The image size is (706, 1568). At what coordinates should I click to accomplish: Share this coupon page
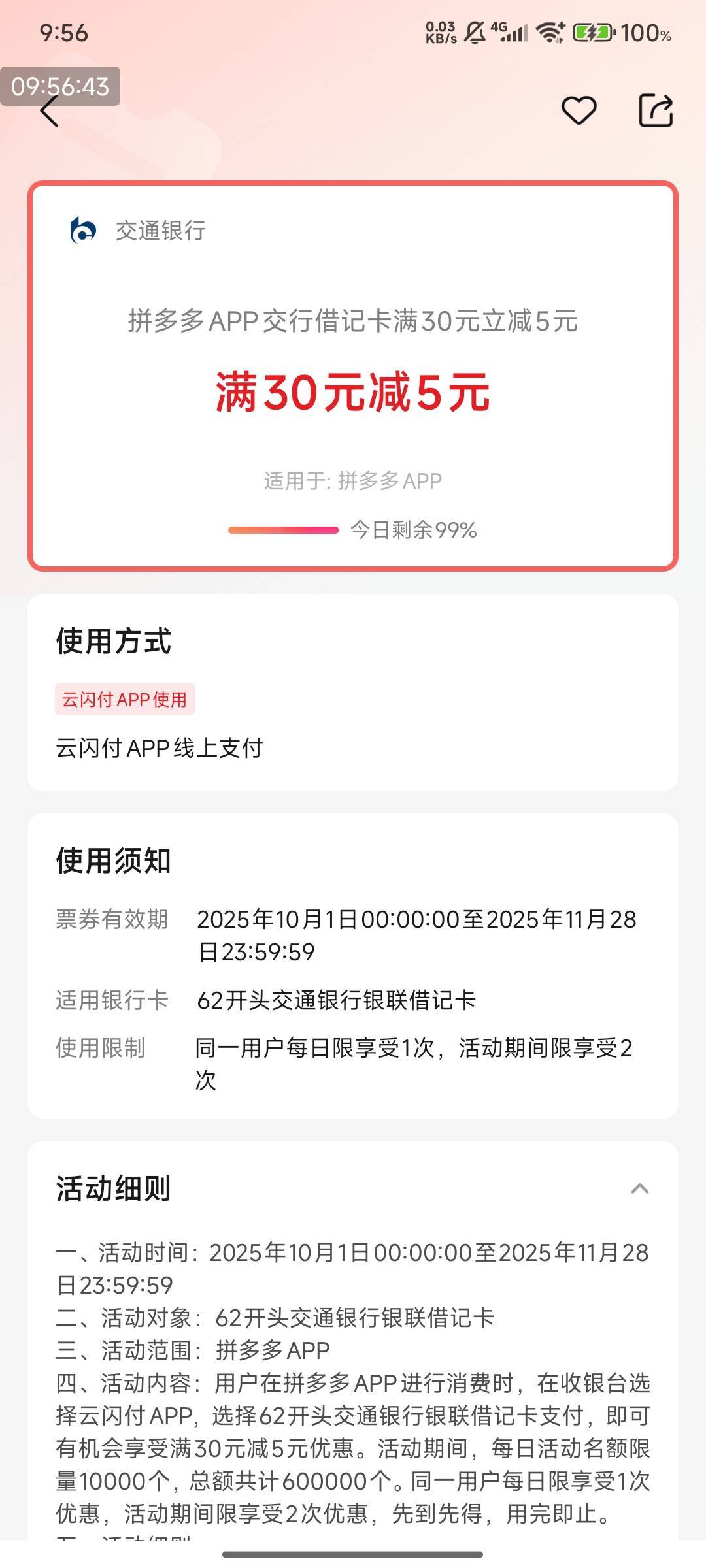click(x=656, y=110)
